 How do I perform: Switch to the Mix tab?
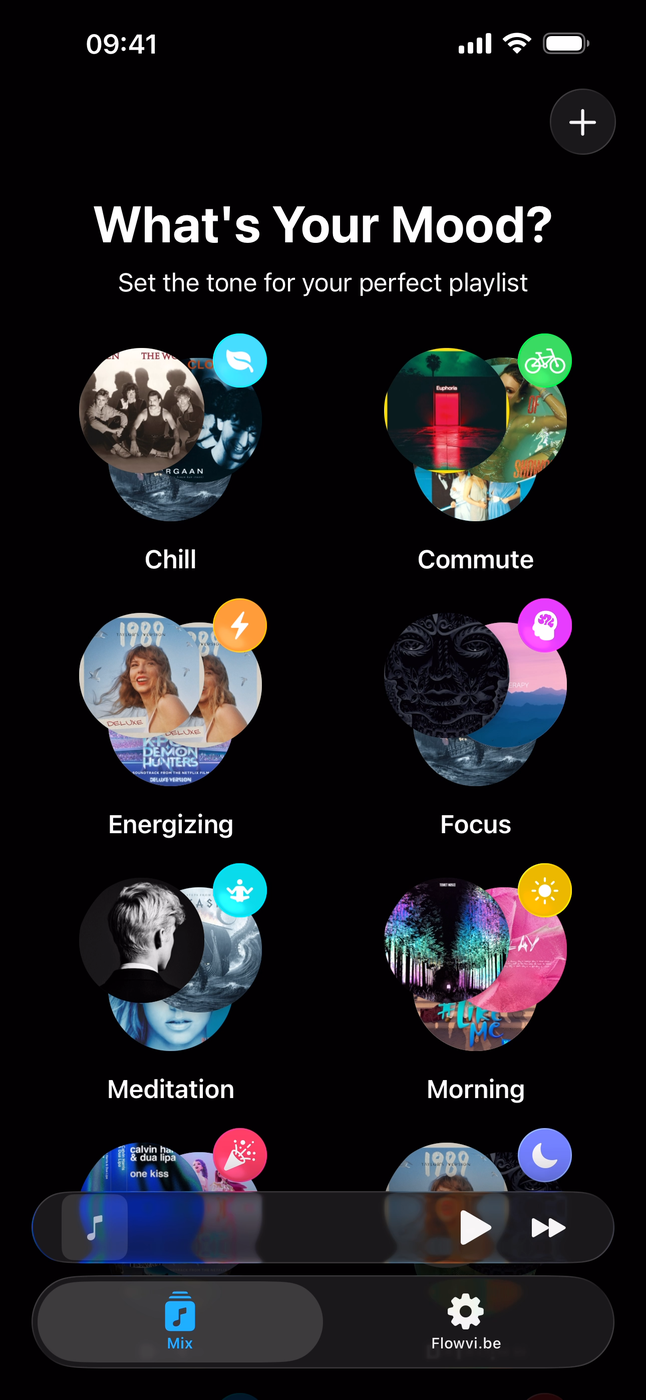(180, 1321)
